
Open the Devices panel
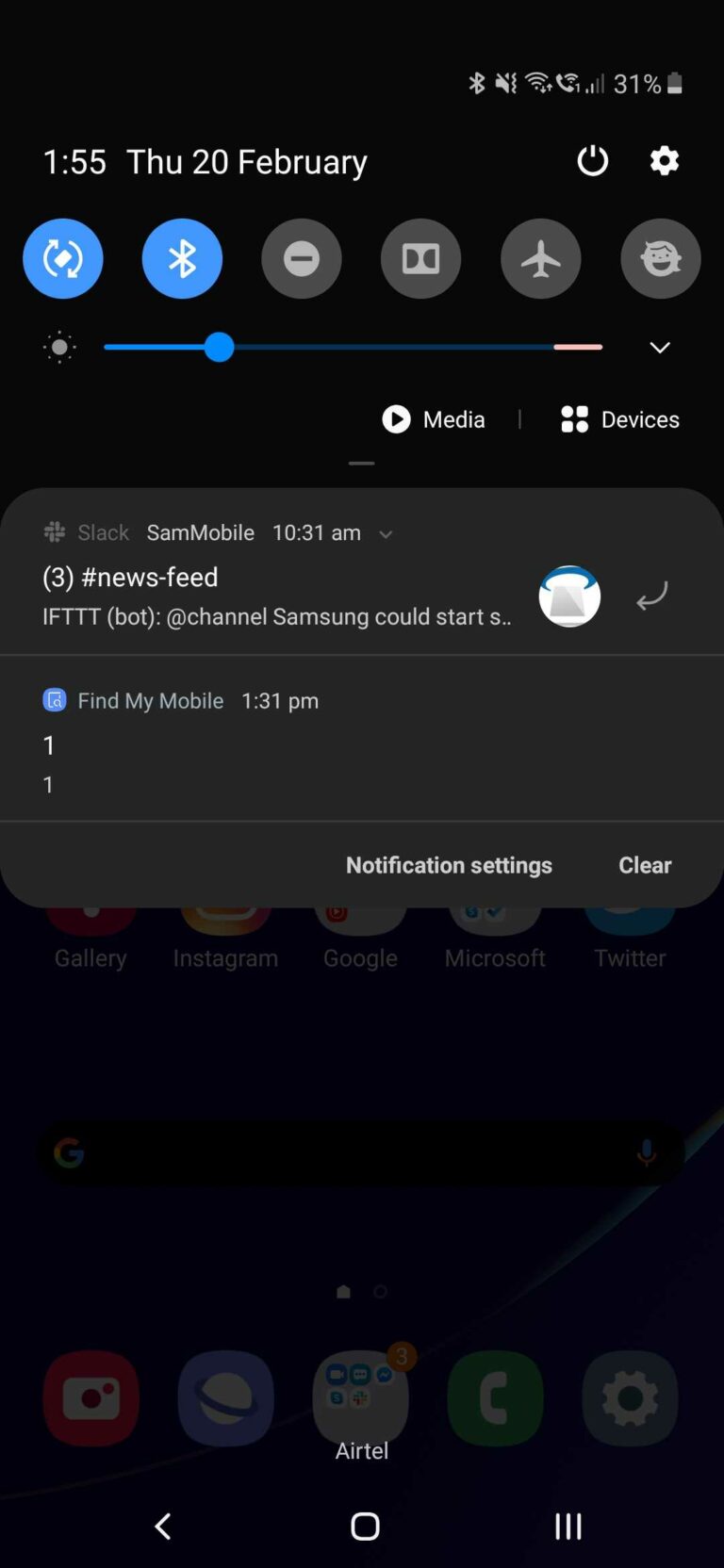tap(619, 419)
